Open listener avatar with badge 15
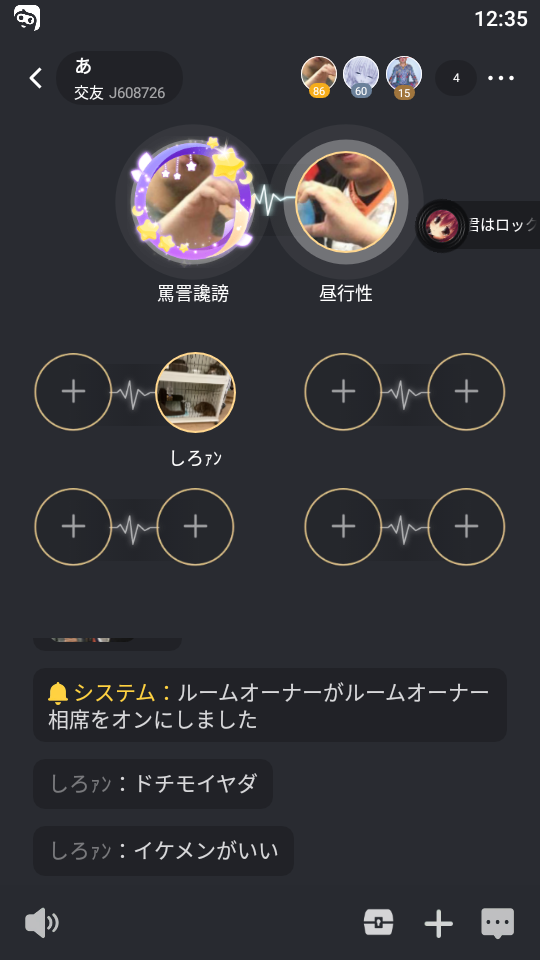Screen dimensions: 540x960 403,76
